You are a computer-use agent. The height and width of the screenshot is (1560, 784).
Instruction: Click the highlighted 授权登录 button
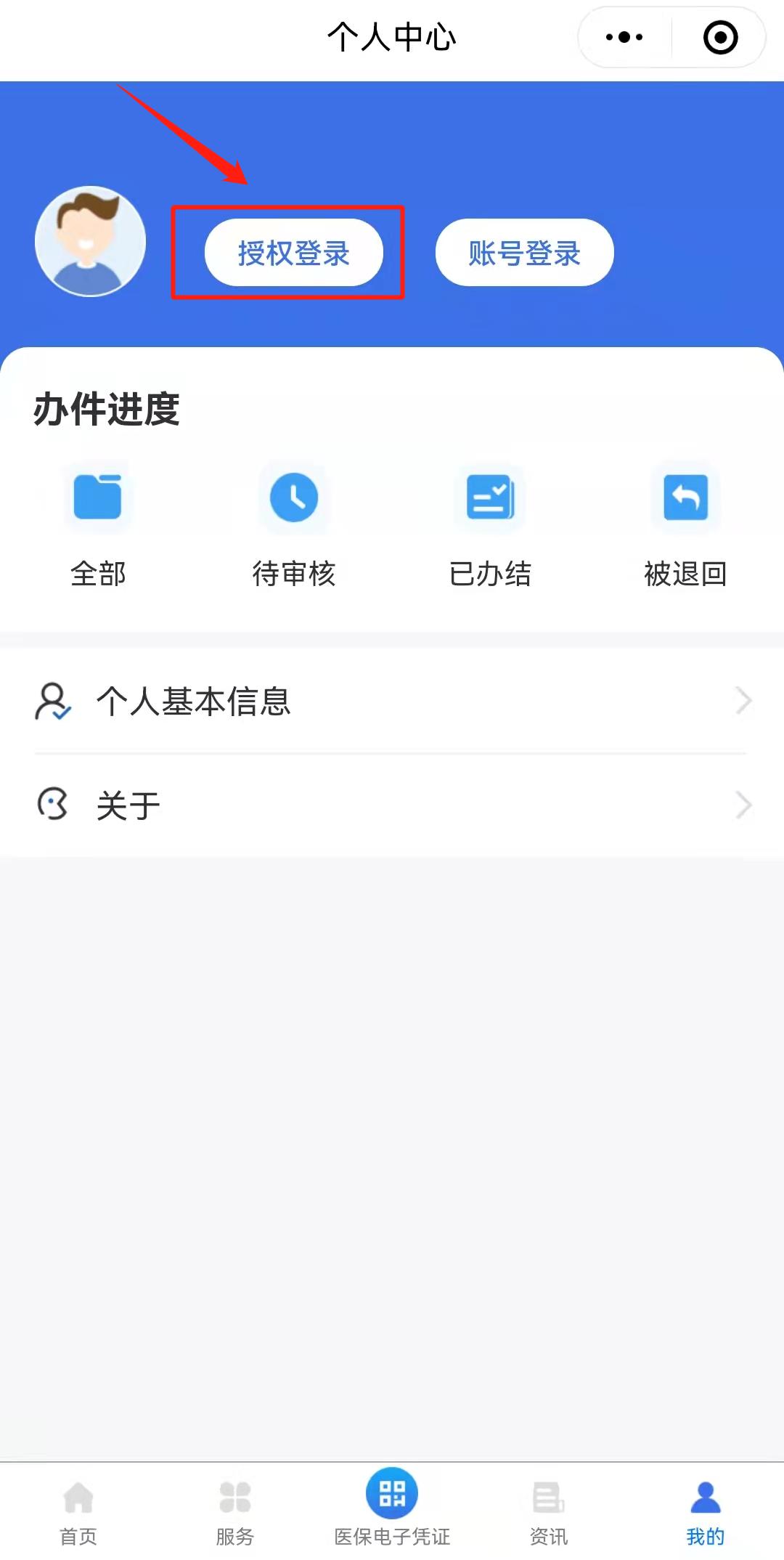pyautogui.click(x=293, y=252)
